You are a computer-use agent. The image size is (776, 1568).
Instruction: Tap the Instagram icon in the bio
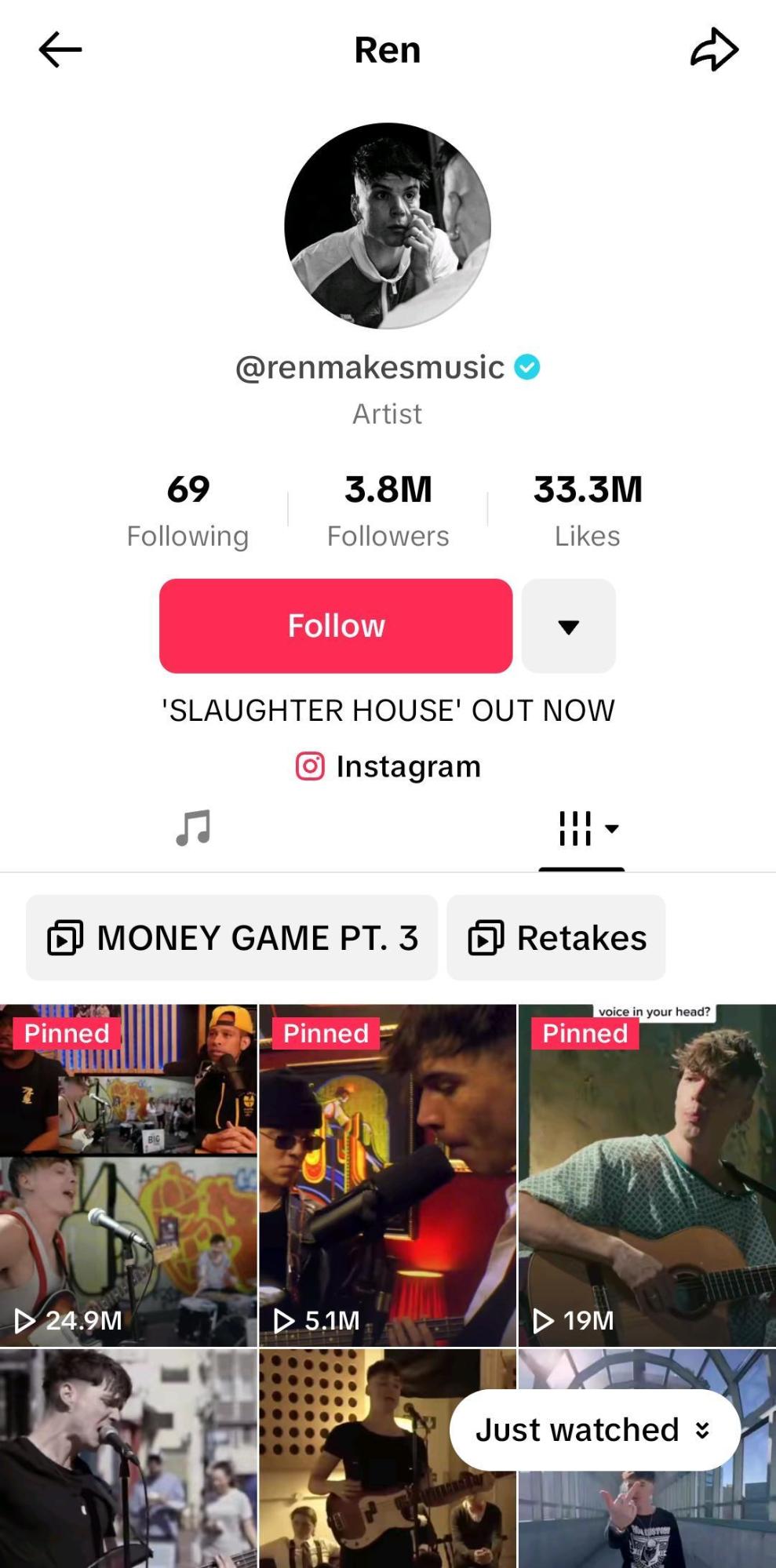coord(311,766)
